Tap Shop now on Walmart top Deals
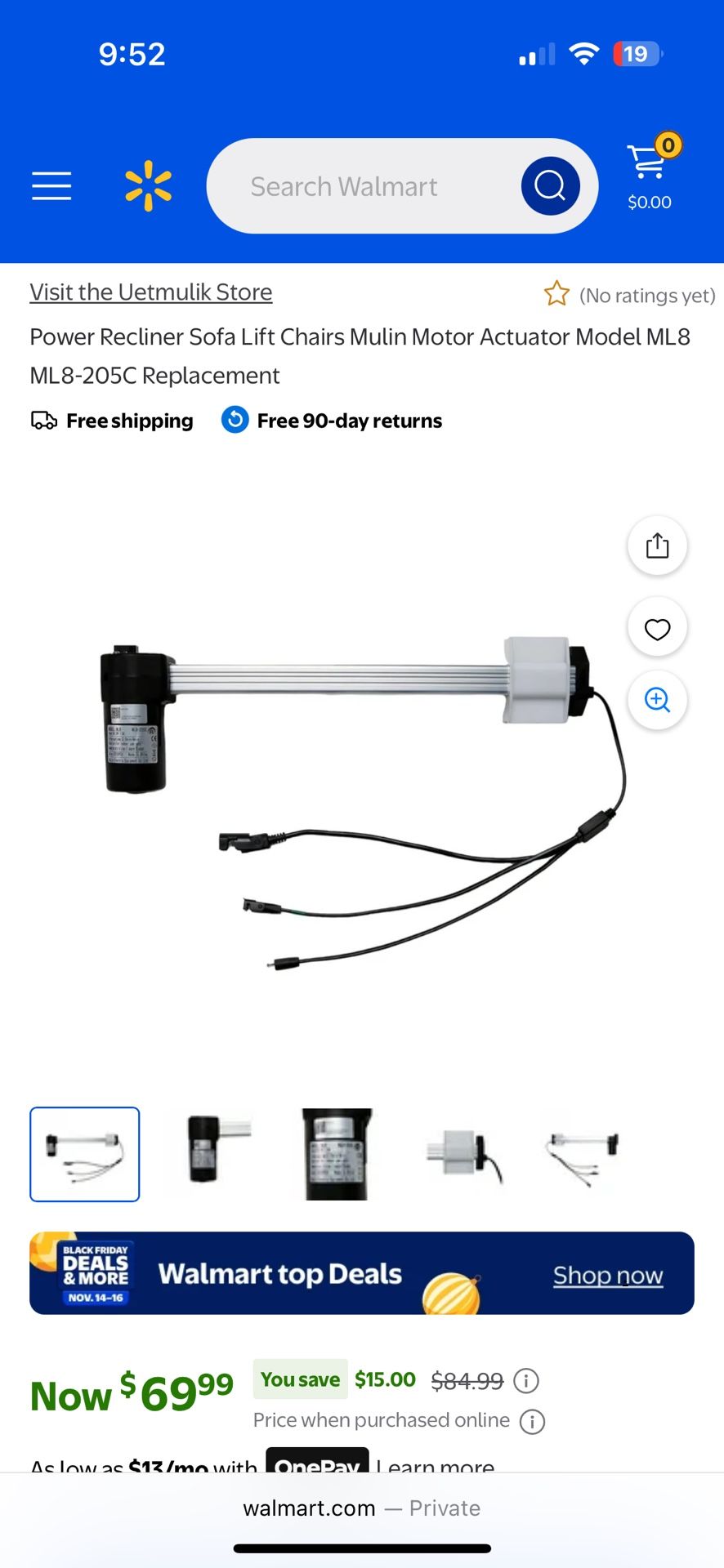The image size is (724, 1568). tap(607, 1275)
